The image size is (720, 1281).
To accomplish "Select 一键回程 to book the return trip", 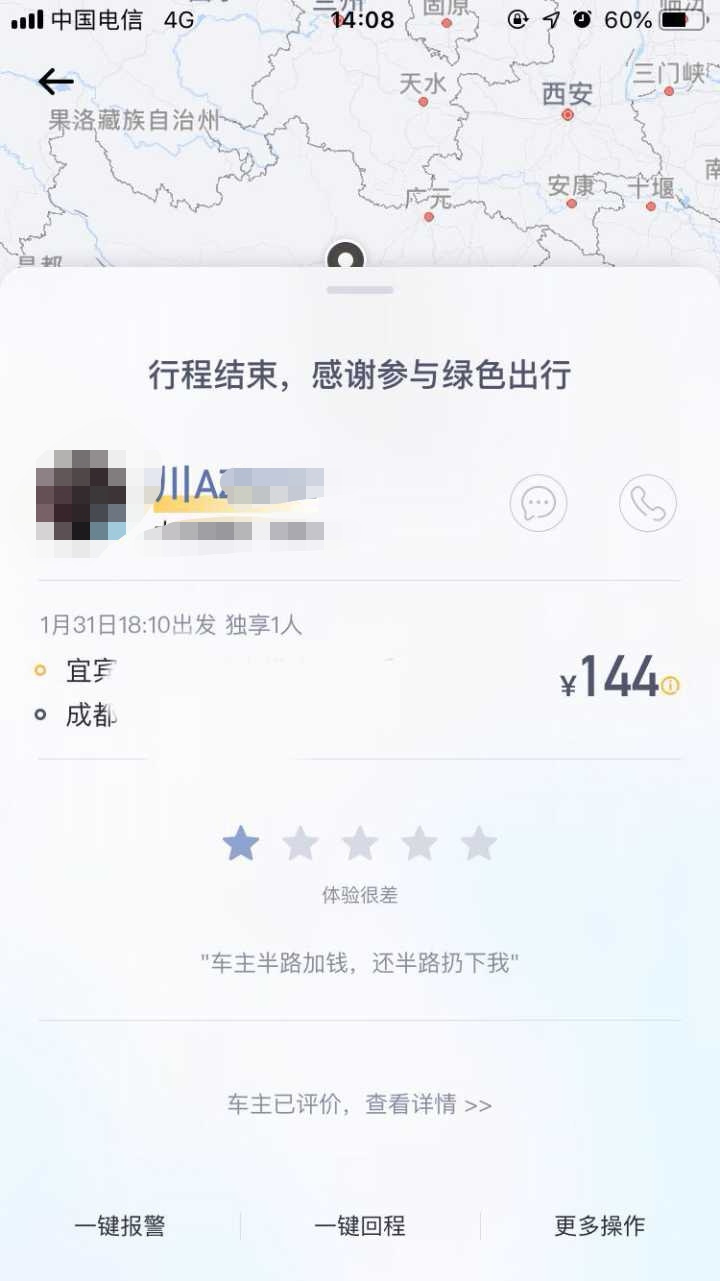I will [x=360, y=1225].
